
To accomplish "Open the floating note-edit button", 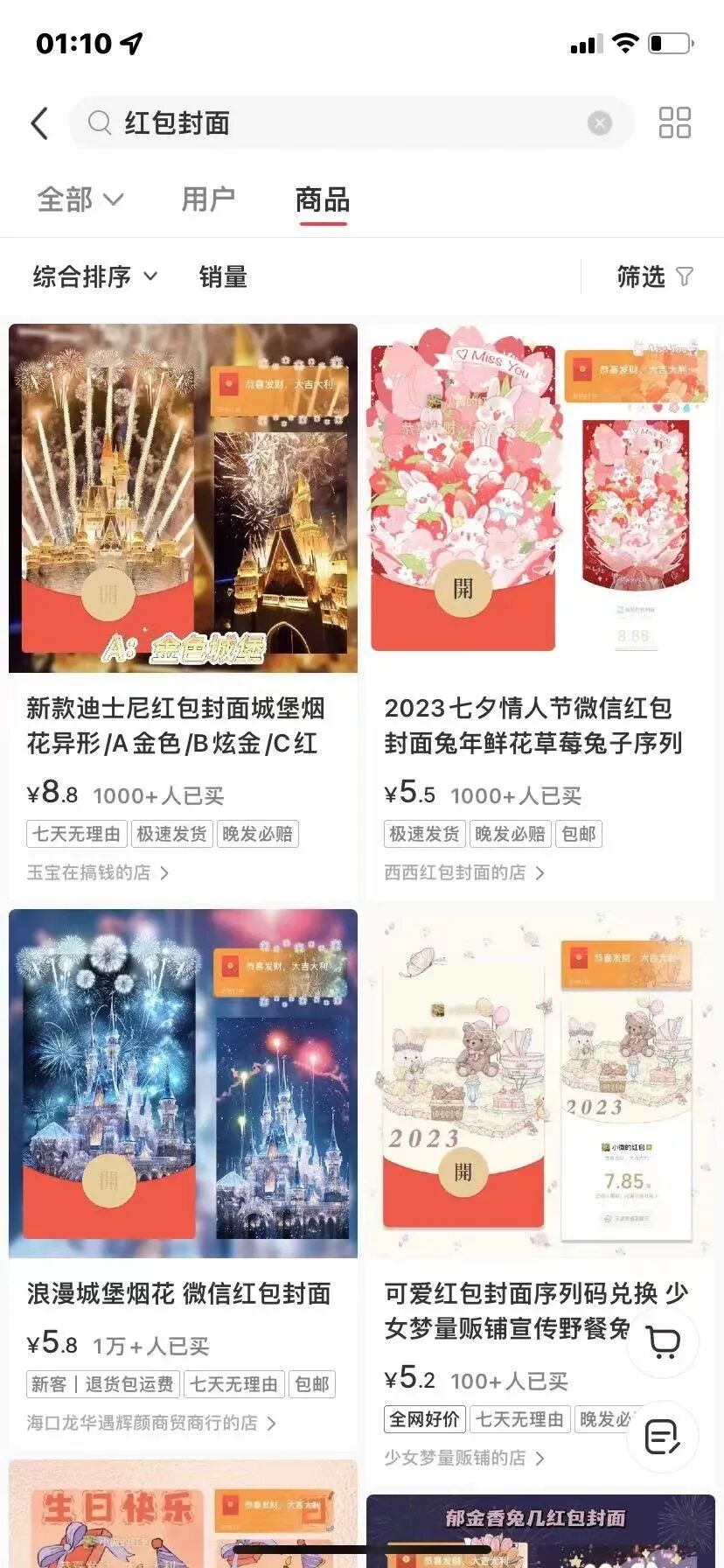I will tap(663, 1437).
